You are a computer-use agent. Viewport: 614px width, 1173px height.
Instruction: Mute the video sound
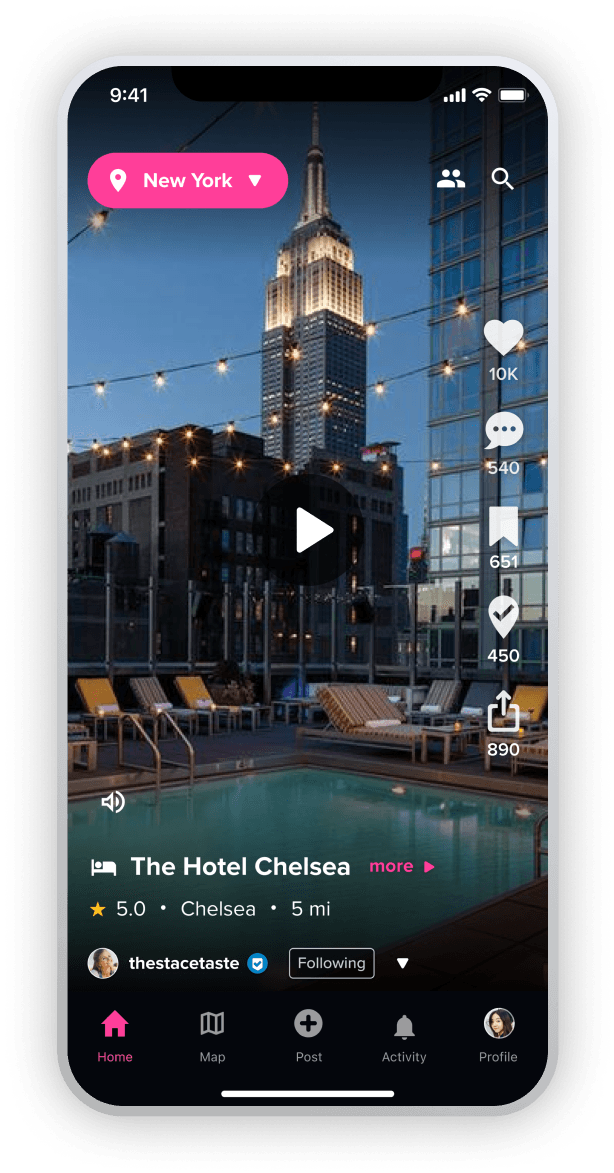pos(113,801)
